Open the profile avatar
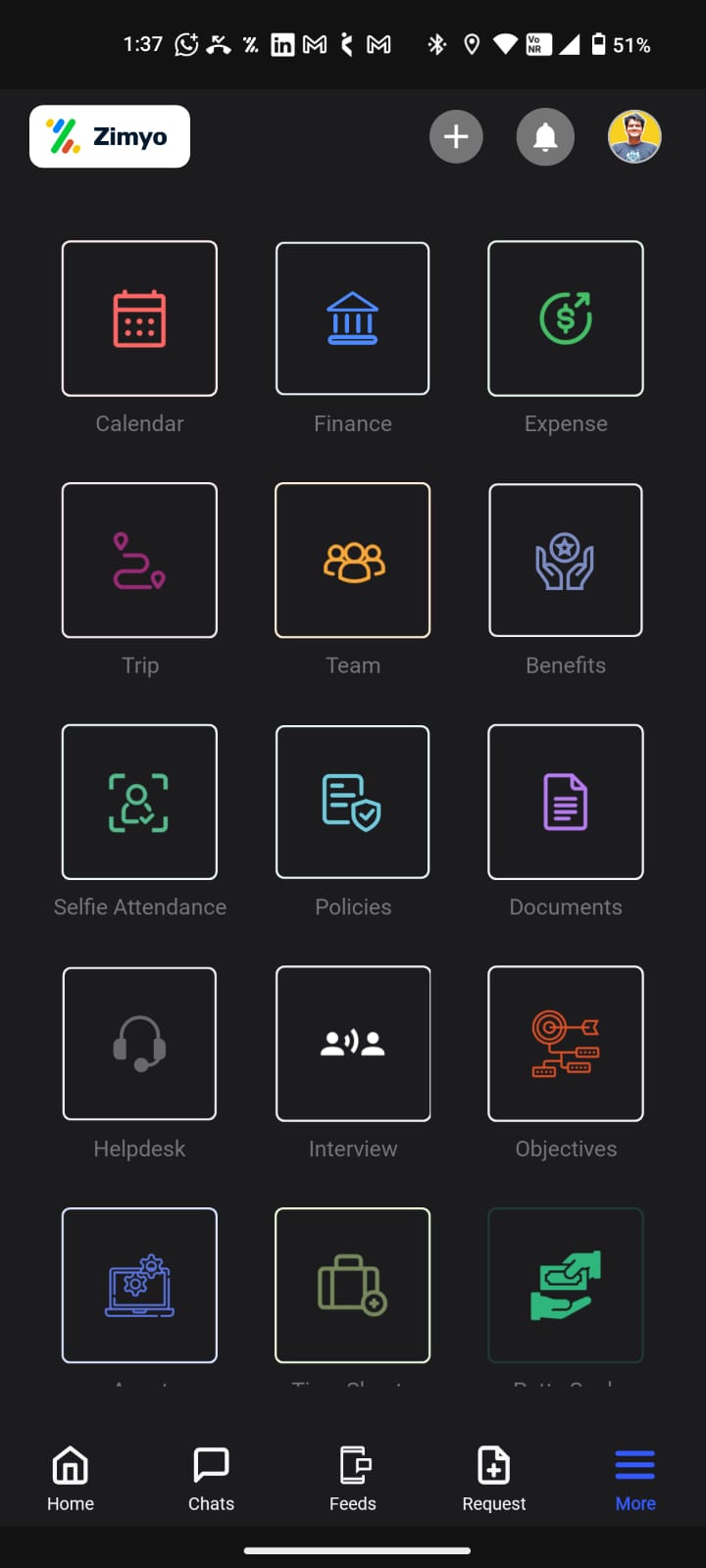Viewport: 706px width, 1568px height. (634, 137)
